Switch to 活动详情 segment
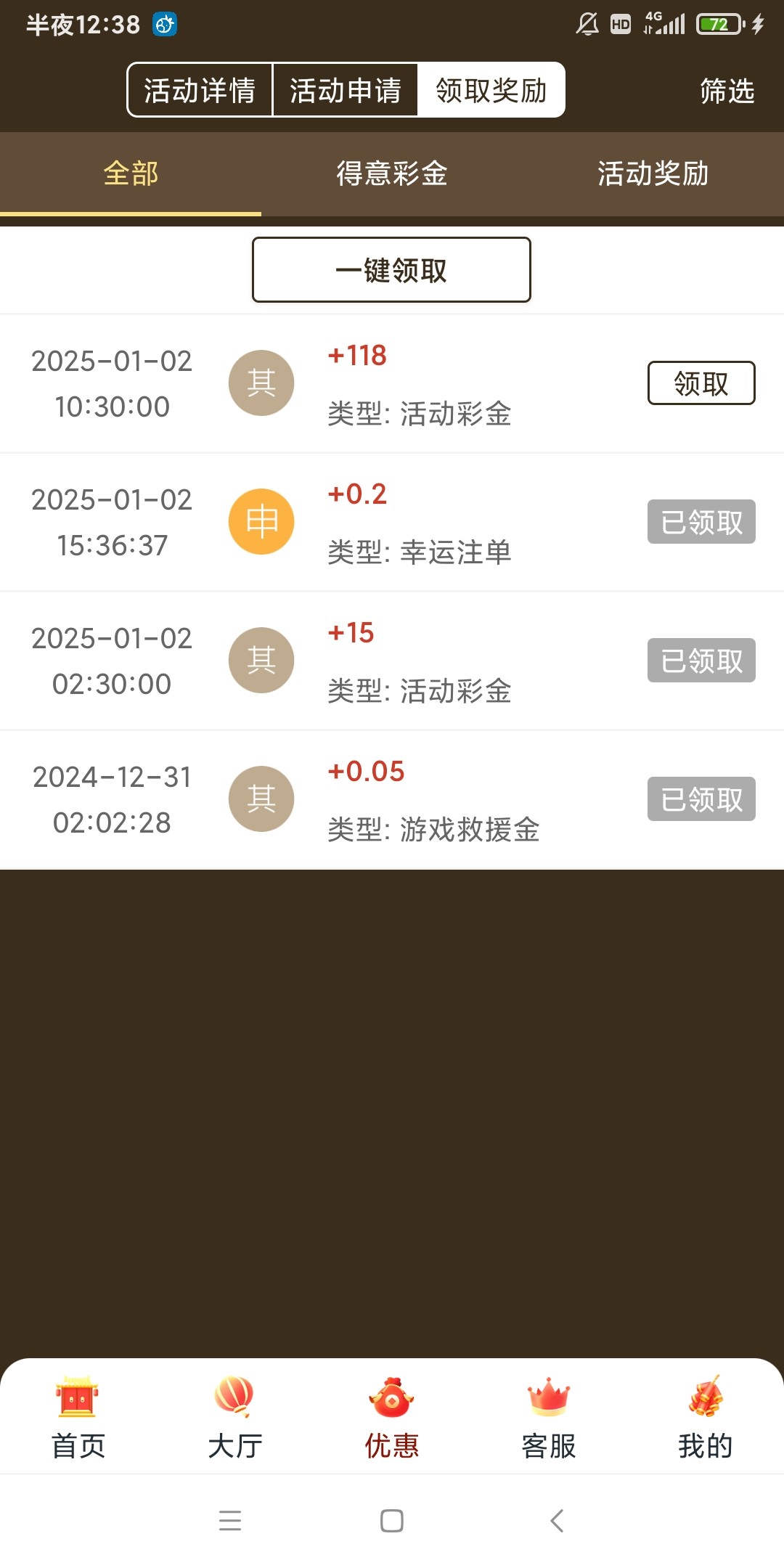This screenshot has width=784, height=1568. tap(200, 90)
